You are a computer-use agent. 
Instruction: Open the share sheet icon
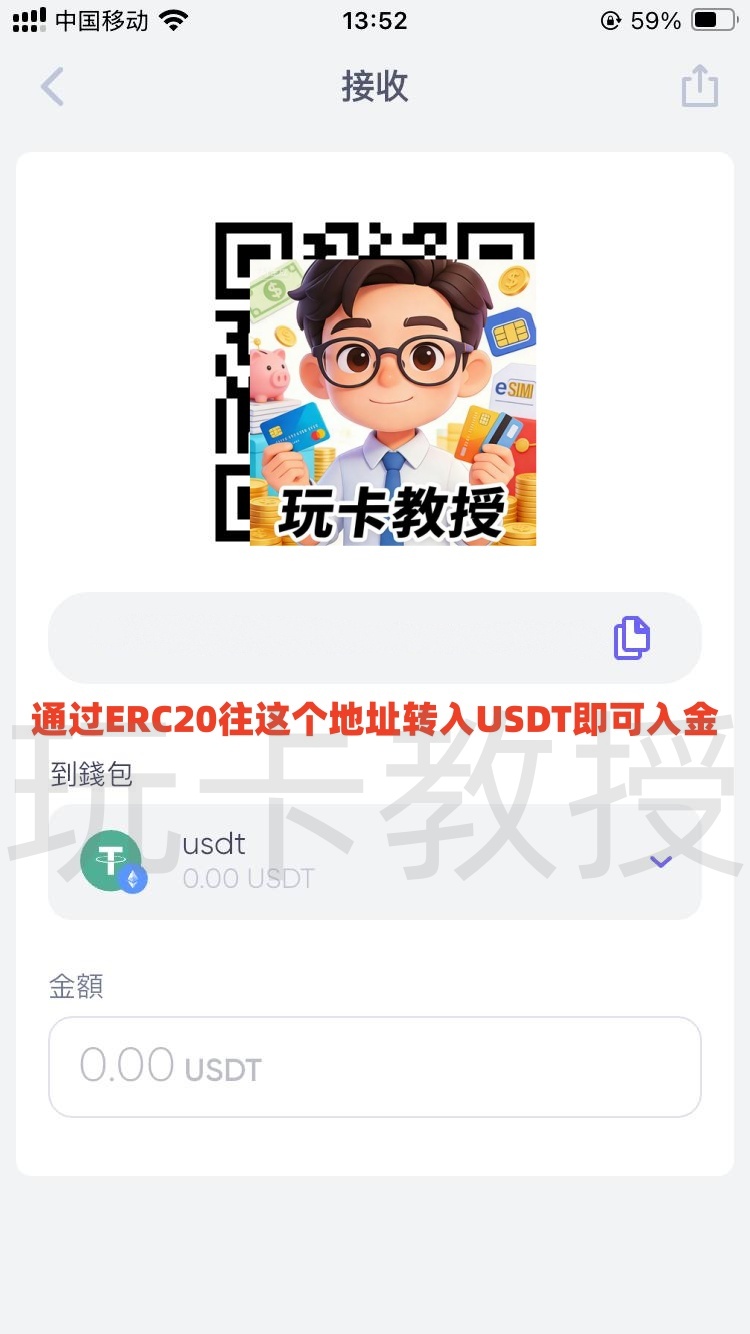[699, 86]
